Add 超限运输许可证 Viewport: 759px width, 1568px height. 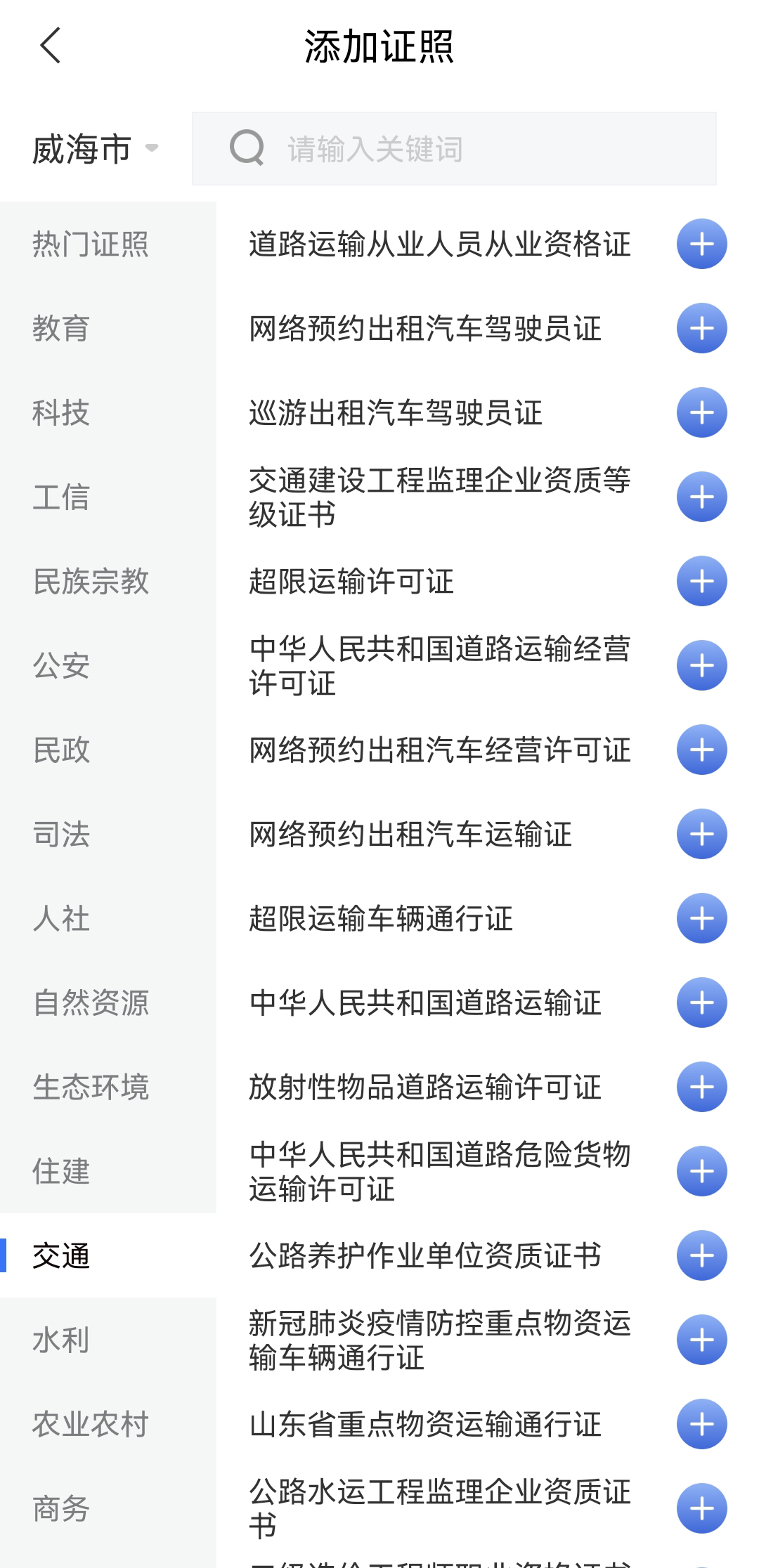(x=701, y=581)
